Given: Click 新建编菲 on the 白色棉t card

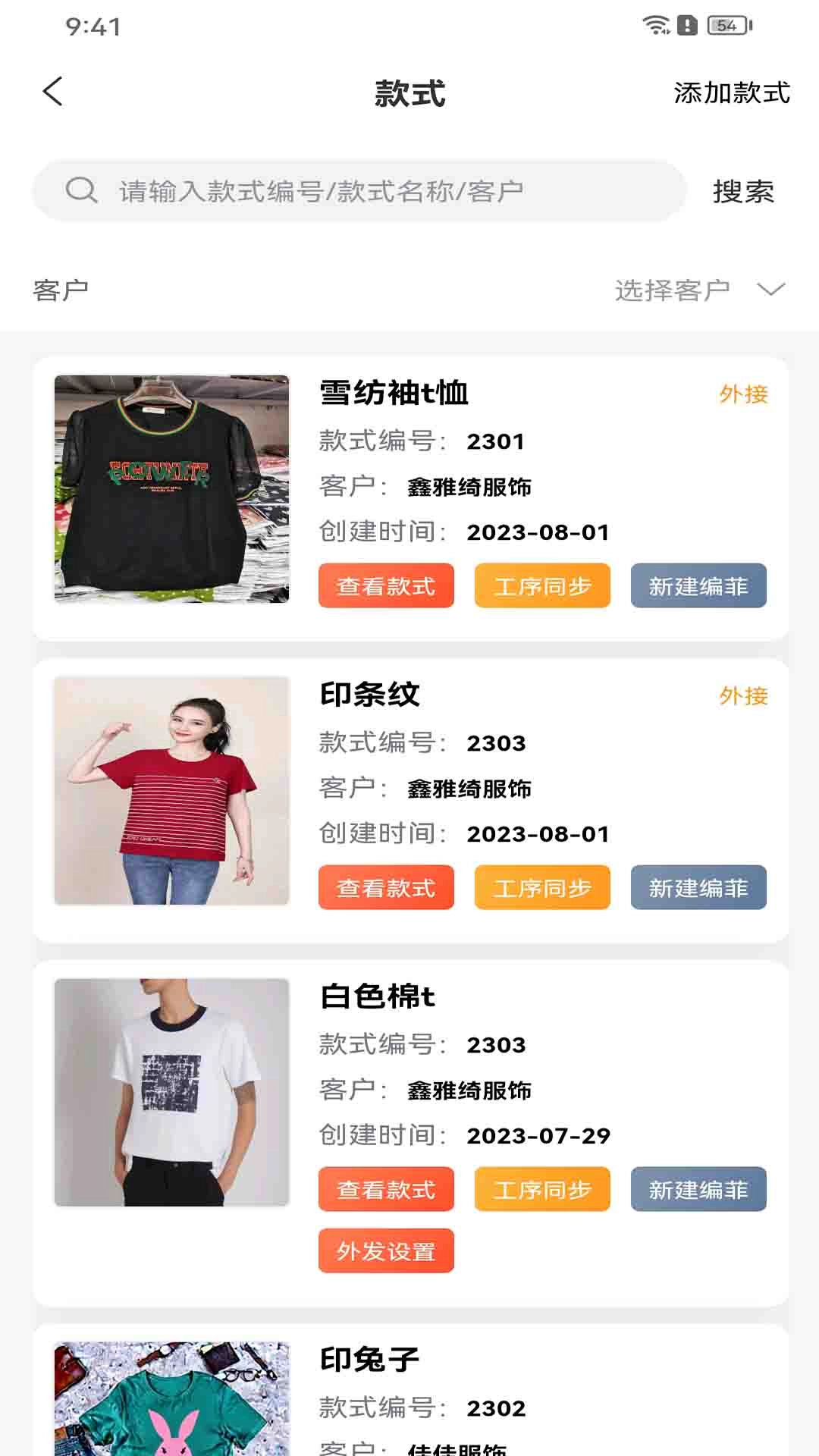Looking at the screenshot, I should tap(698, 1190).
